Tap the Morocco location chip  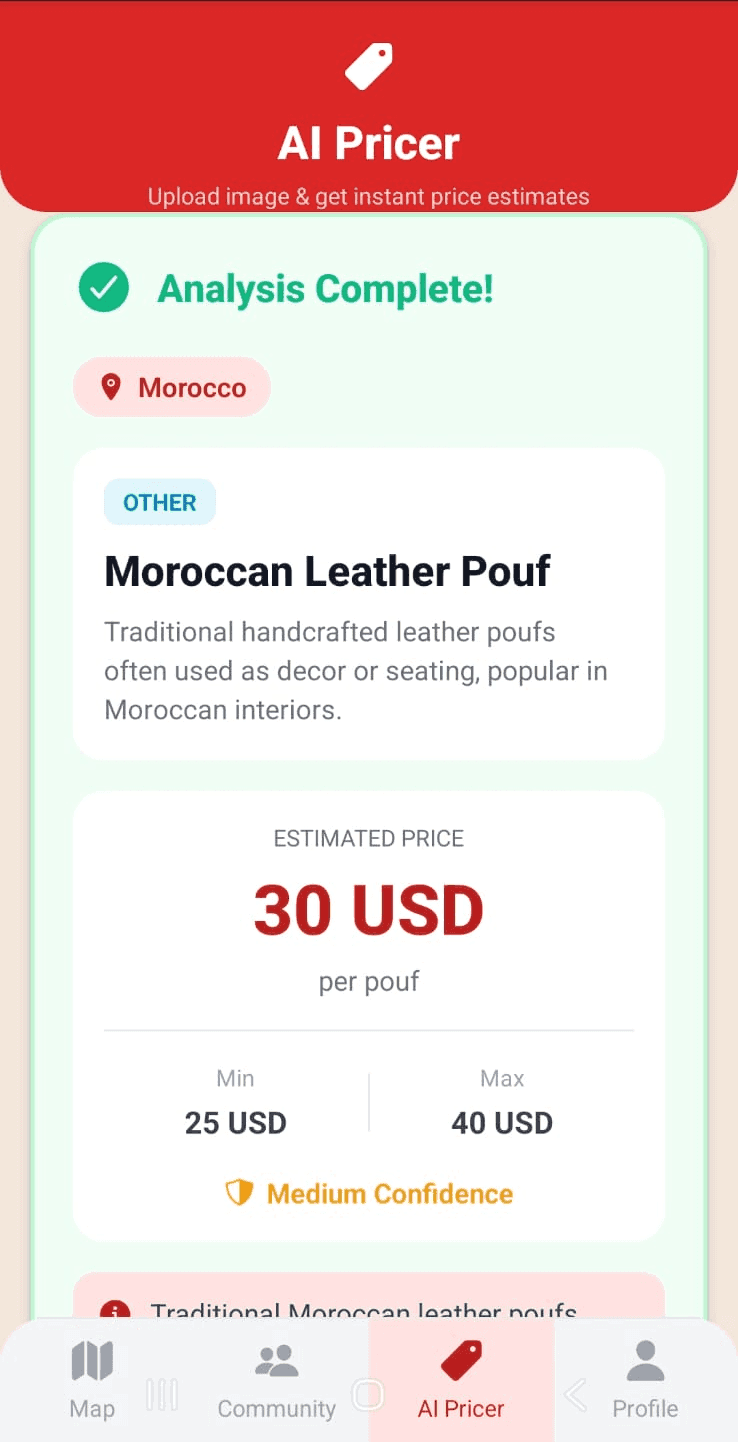(x=171, y=387)
